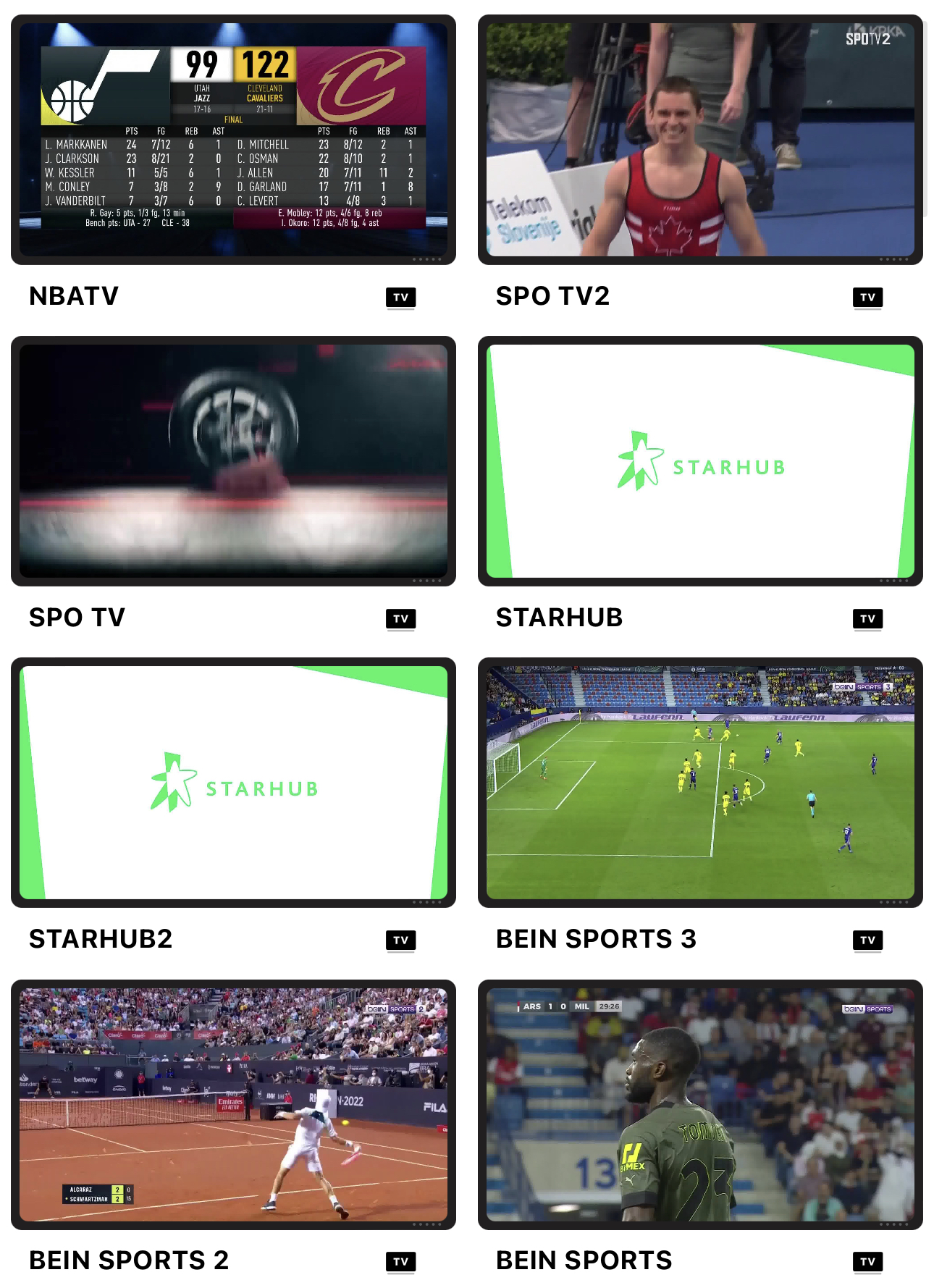Open the STARHUB2 channel

(x=233, y=783)
